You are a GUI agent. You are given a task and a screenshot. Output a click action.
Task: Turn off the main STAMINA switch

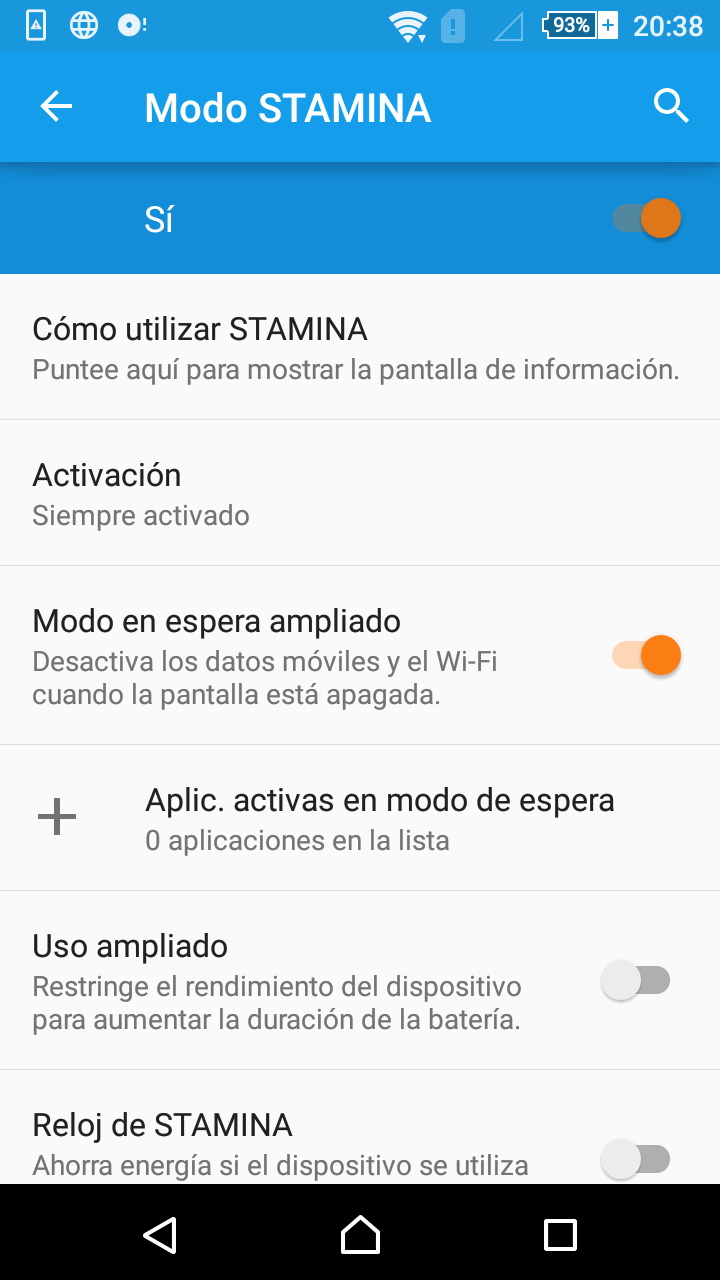point(647,218)
